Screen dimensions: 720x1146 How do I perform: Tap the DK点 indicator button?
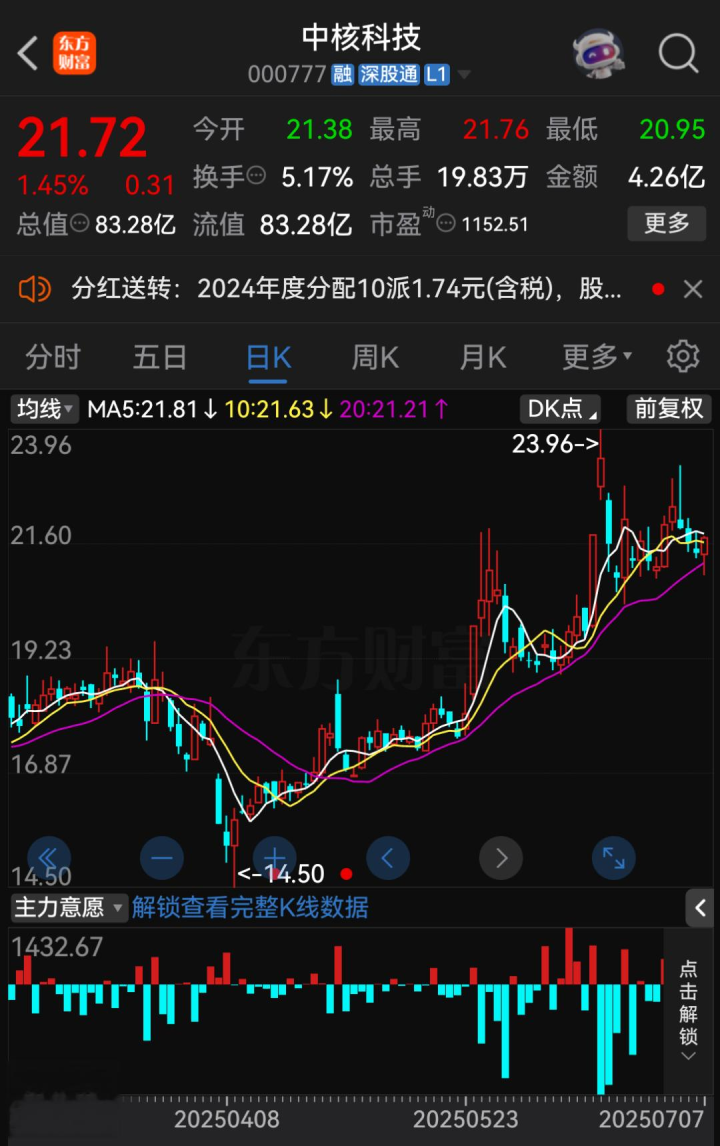560,409
